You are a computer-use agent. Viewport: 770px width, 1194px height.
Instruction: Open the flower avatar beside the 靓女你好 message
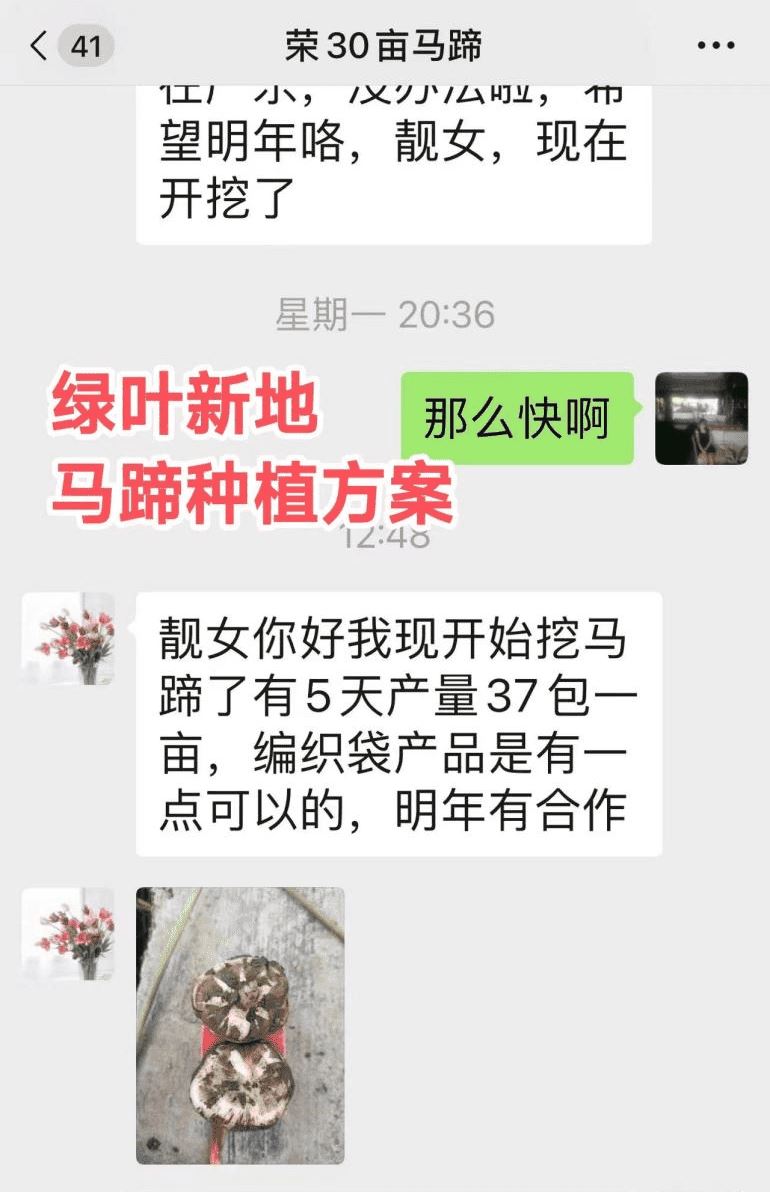coord(68,639)
